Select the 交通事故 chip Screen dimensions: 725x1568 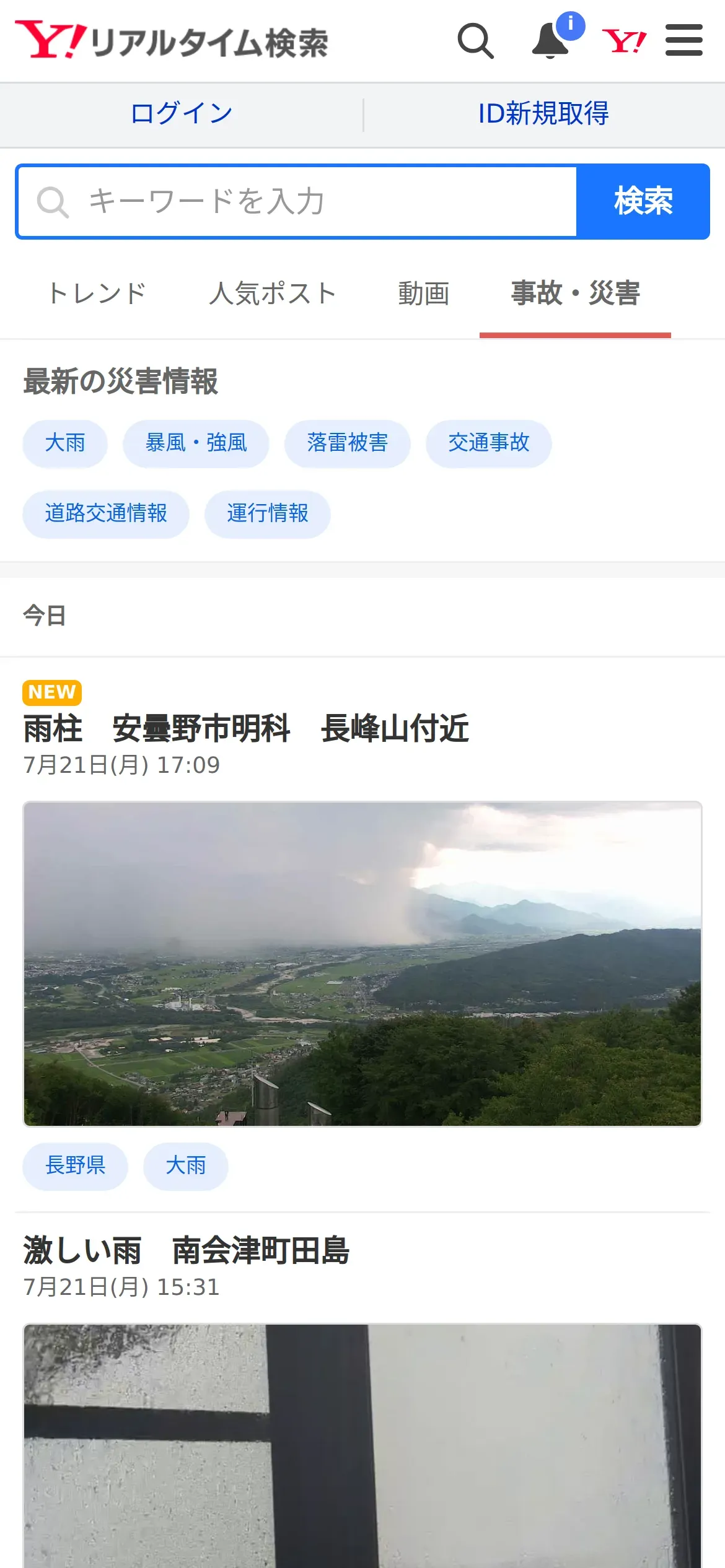coord(488,443)
